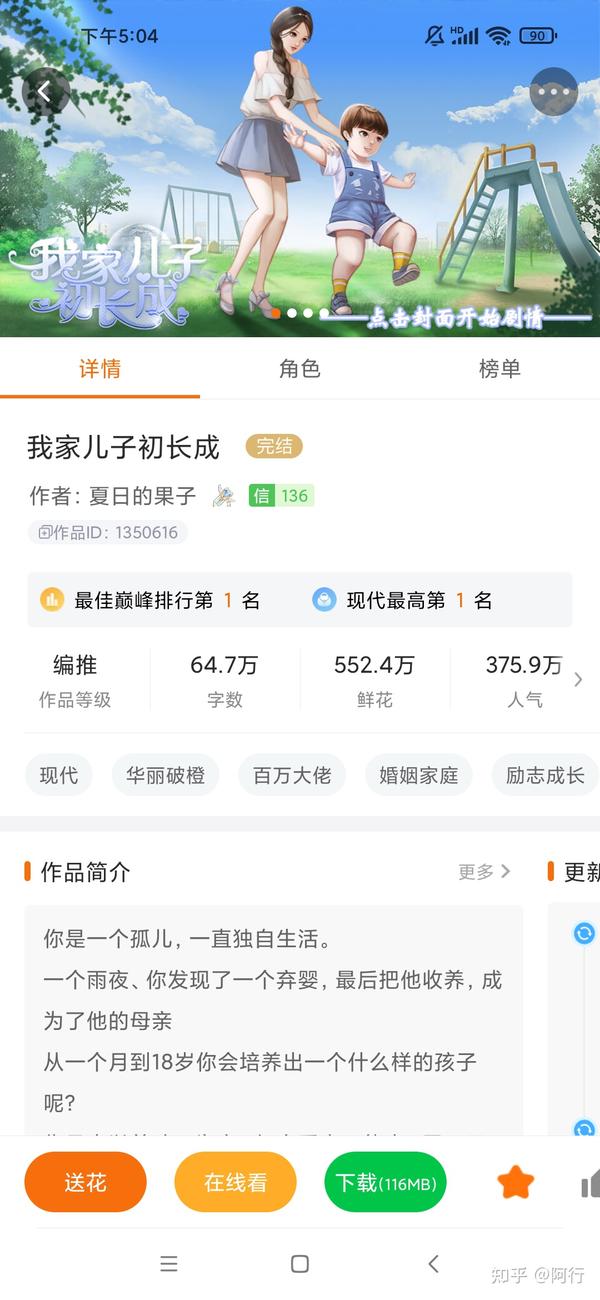Copy the 作品ID 1350616
The width and height of the screenshot is (600, 1300).
[x=108, y=532]
